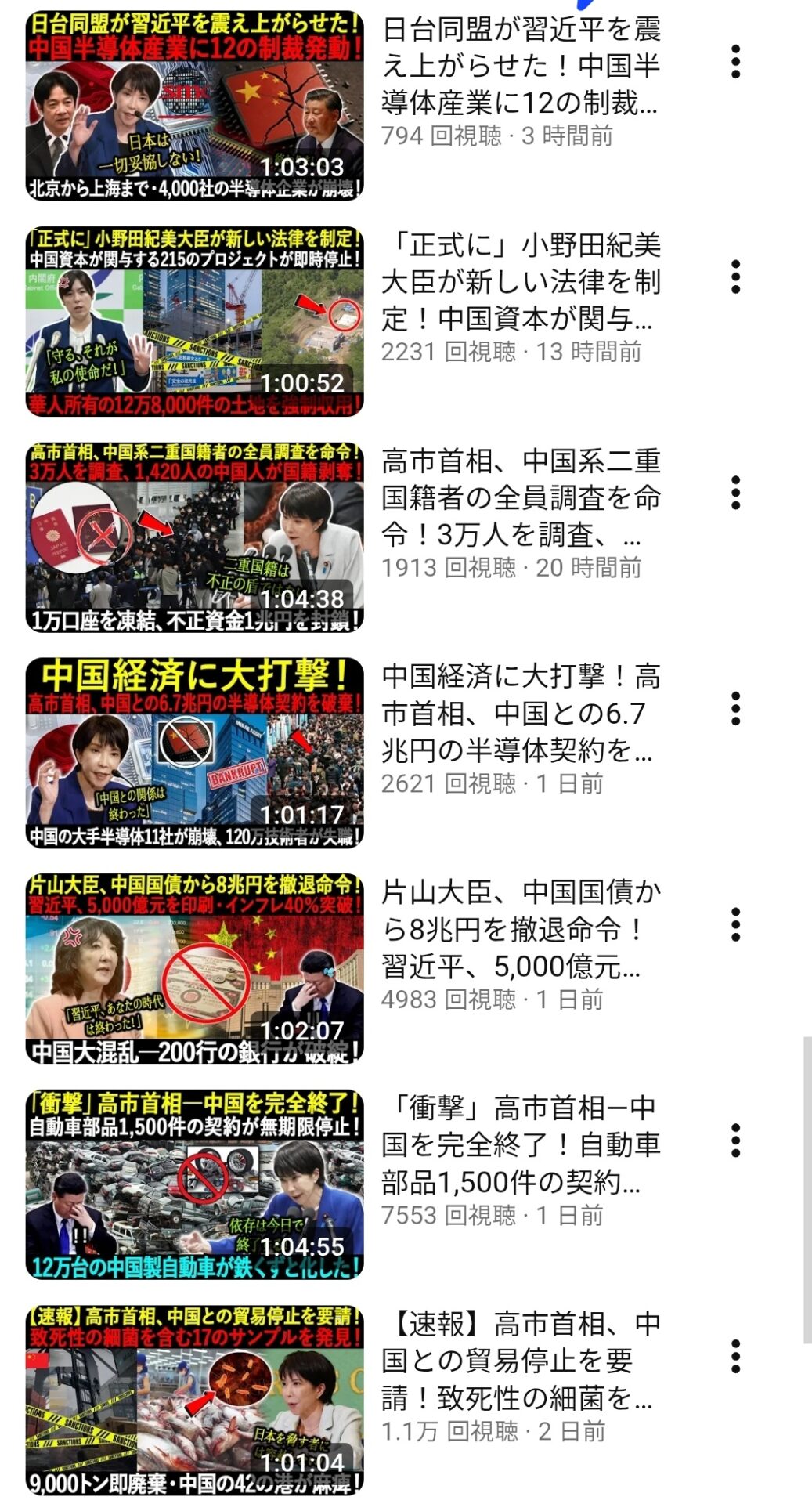Open options menu for 小野田紀美大臣 video
This screenshot has width=812, height=1504.
(735, 277)
